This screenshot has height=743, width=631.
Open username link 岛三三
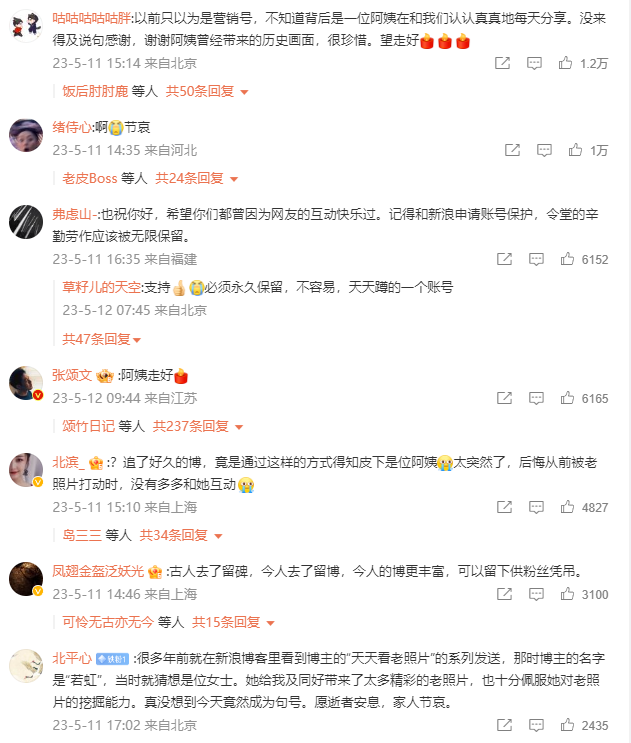point(81,535)
